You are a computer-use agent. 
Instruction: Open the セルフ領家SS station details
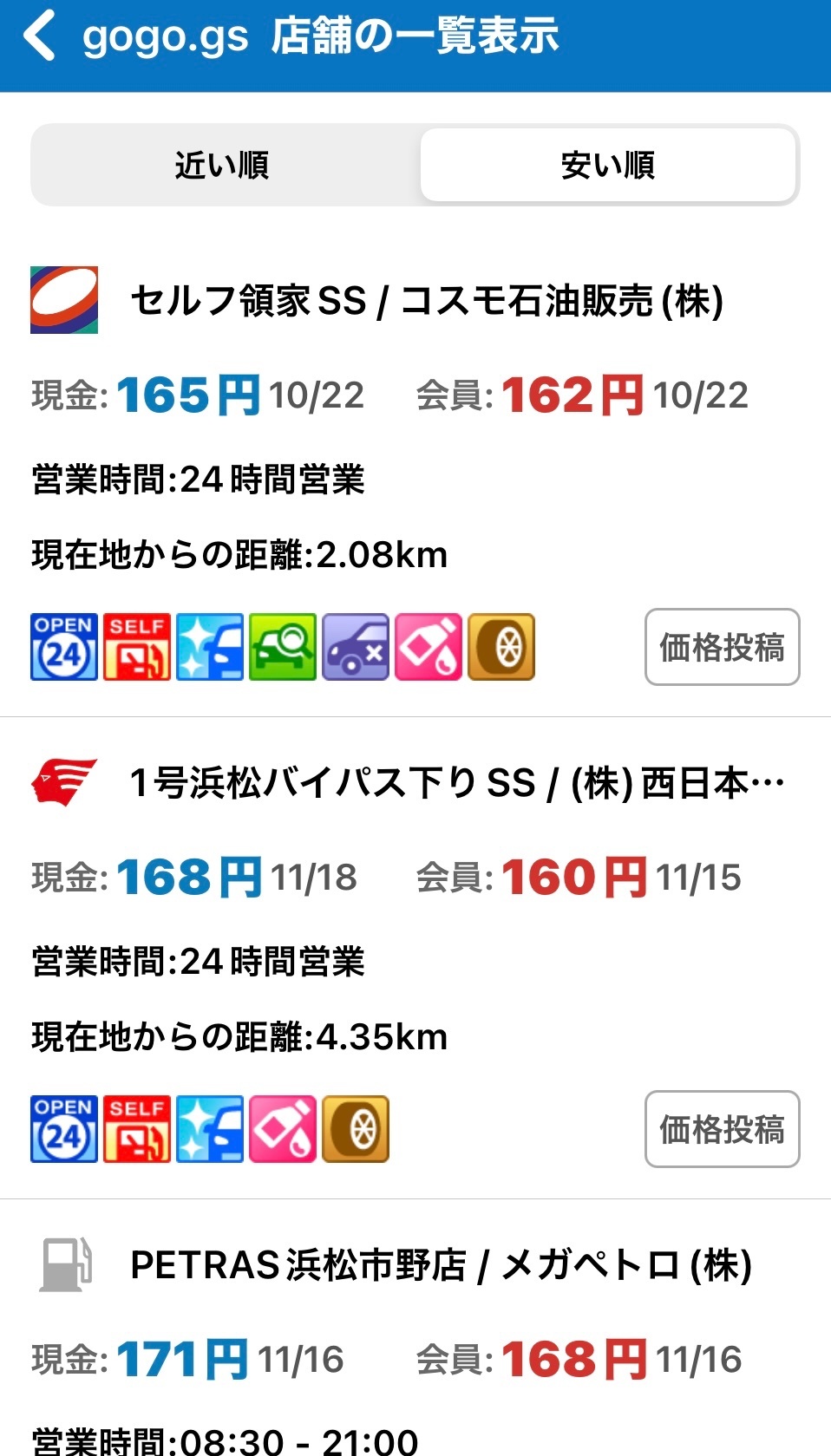(x=425, y=302)
